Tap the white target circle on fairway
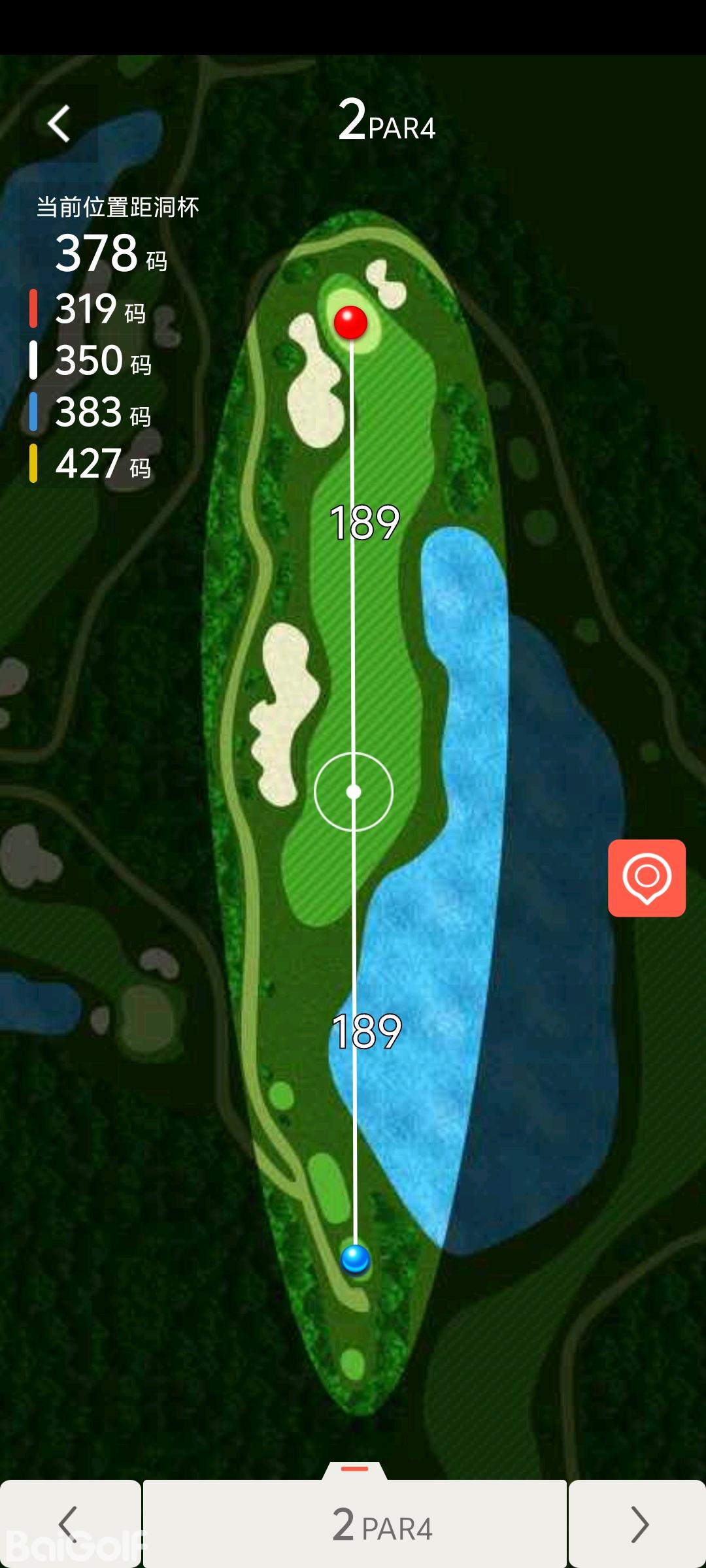Screen dimensions: 706x1568 click(x=354, y=792)
